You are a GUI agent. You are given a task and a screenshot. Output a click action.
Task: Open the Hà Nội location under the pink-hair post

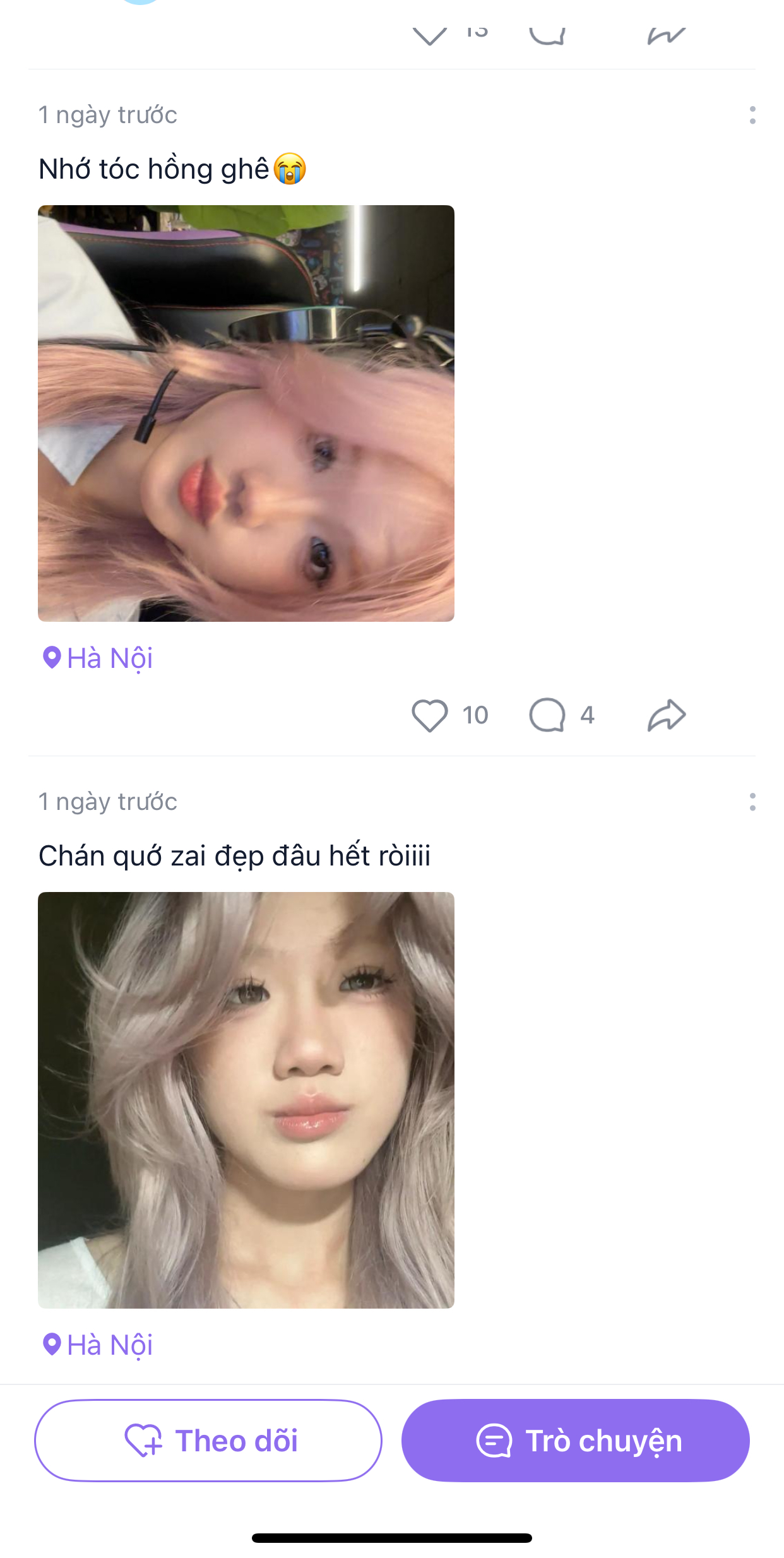coord(97,658)
